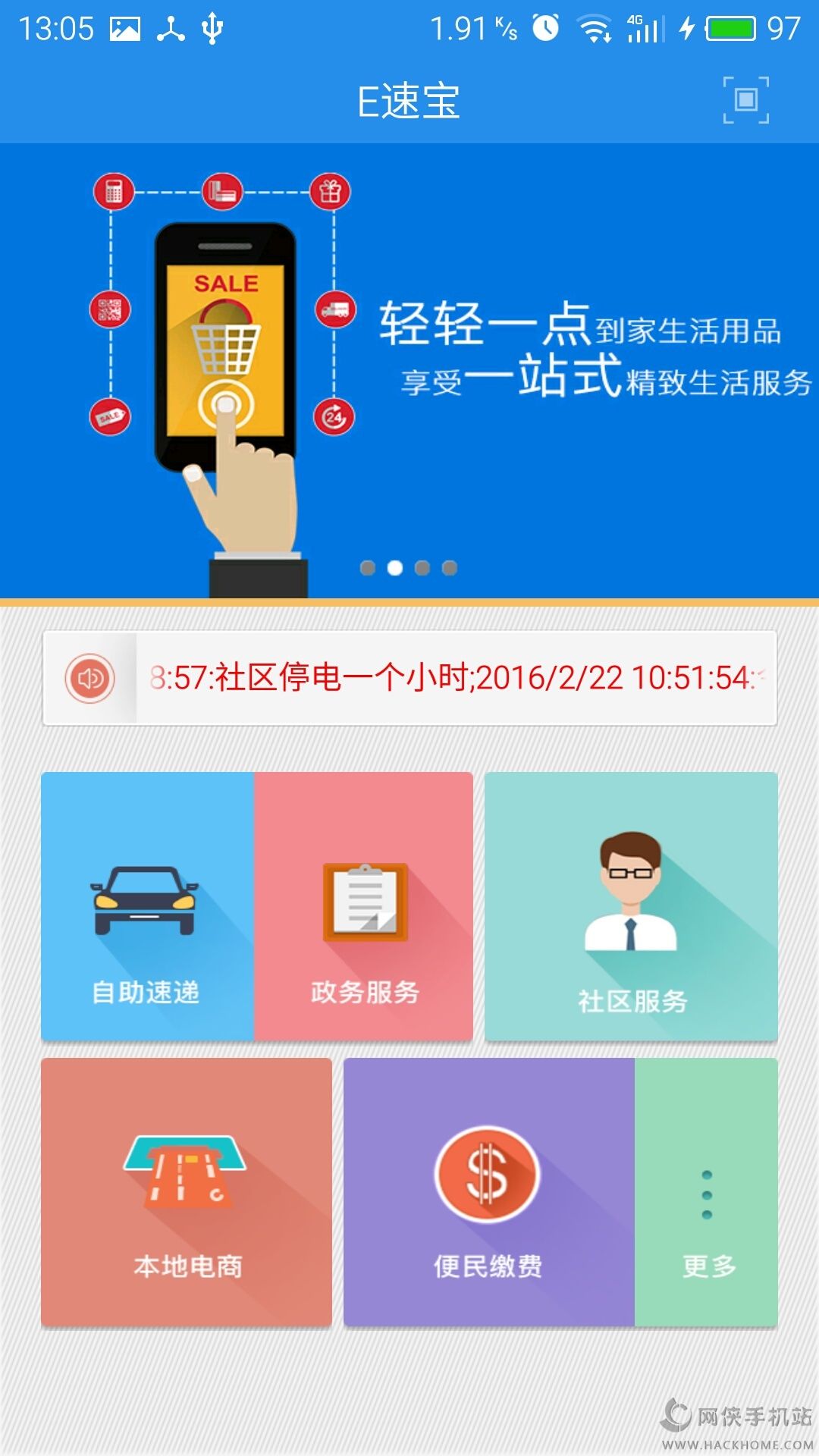The image size is (819, 1456).
Task: Tap the announcement speaker icon
Action: (89, 678)
